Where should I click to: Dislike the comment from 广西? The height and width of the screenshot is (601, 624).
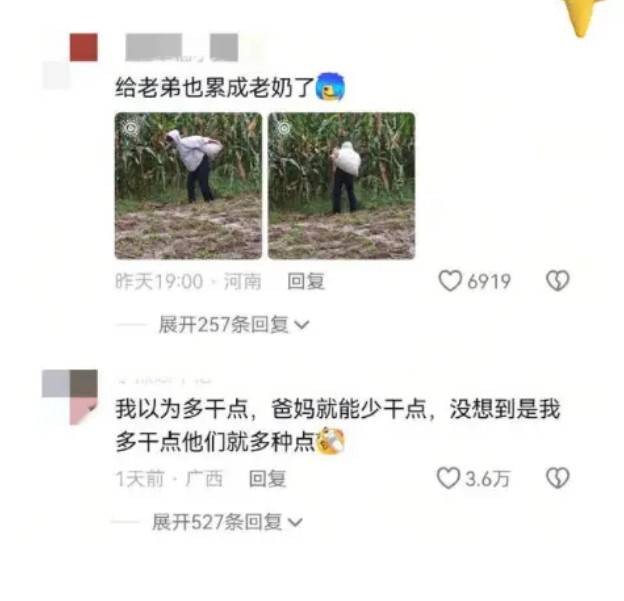click(557, 479)
